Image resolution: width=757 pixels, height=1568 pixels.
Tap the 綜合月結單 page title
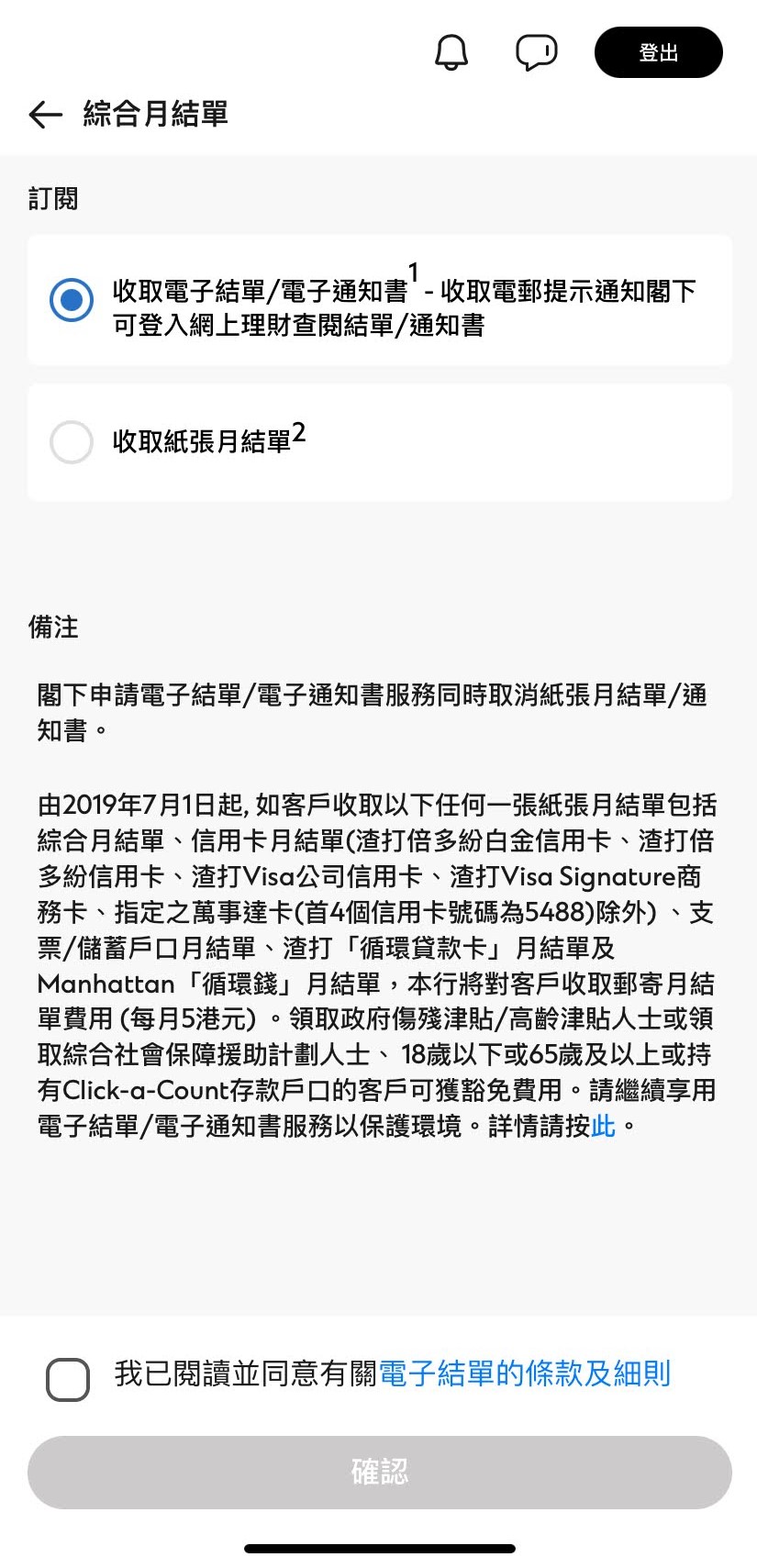155,114
